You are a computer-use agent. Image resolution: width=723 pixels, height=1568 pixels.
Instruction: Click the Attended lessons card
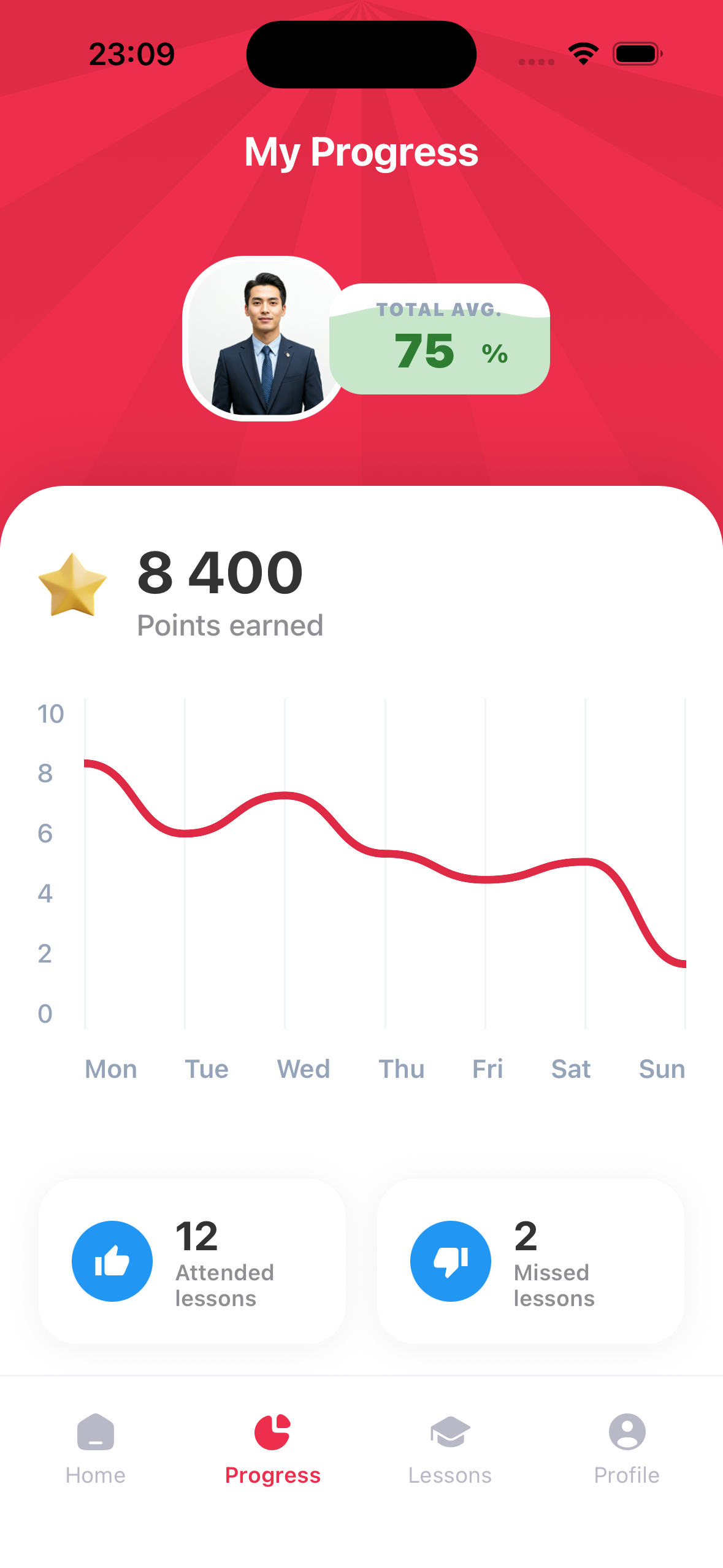tap(192, 1261)
